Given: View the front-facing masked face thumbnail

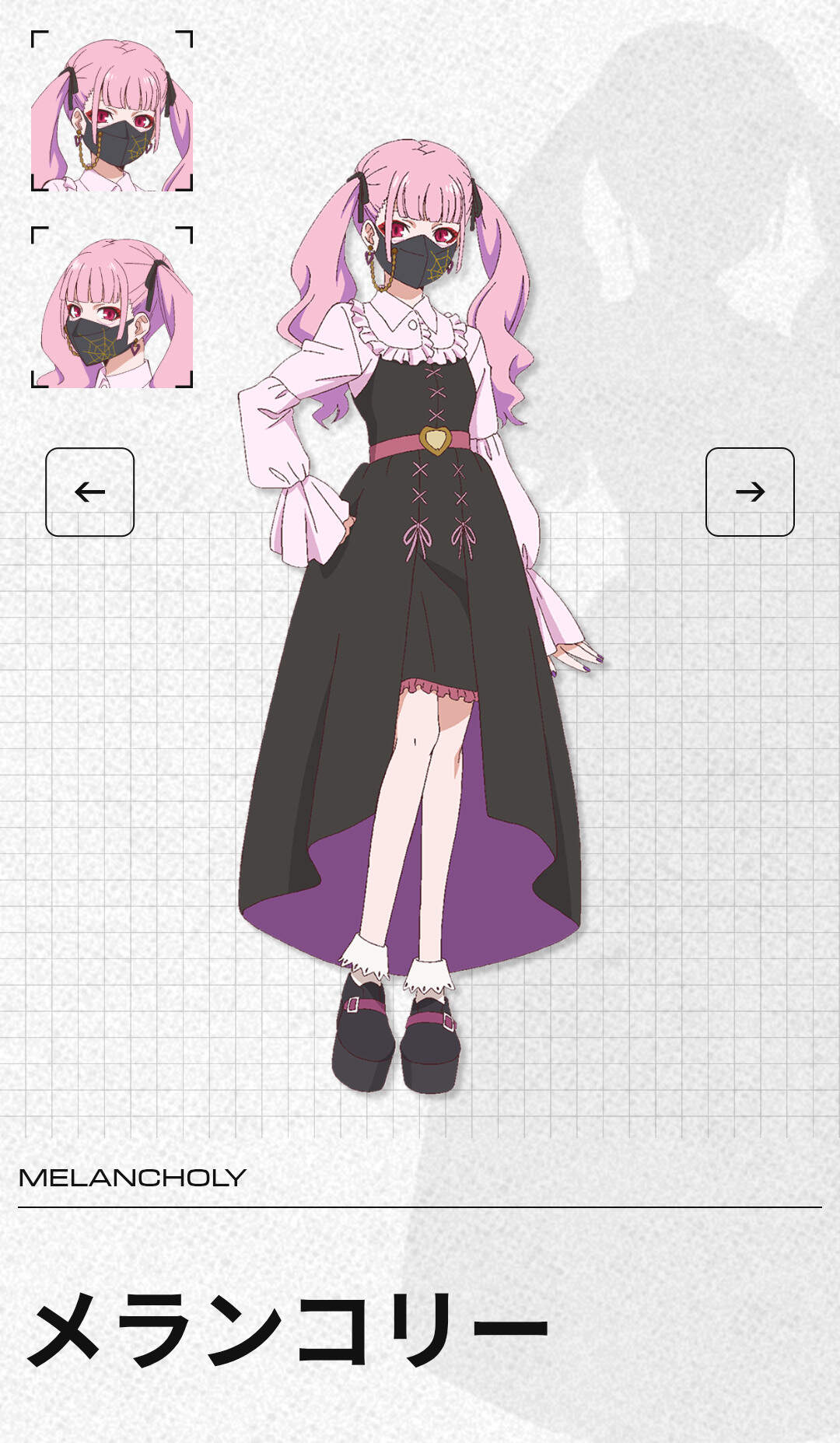Looking at the screenshot, I should (111, 111).
